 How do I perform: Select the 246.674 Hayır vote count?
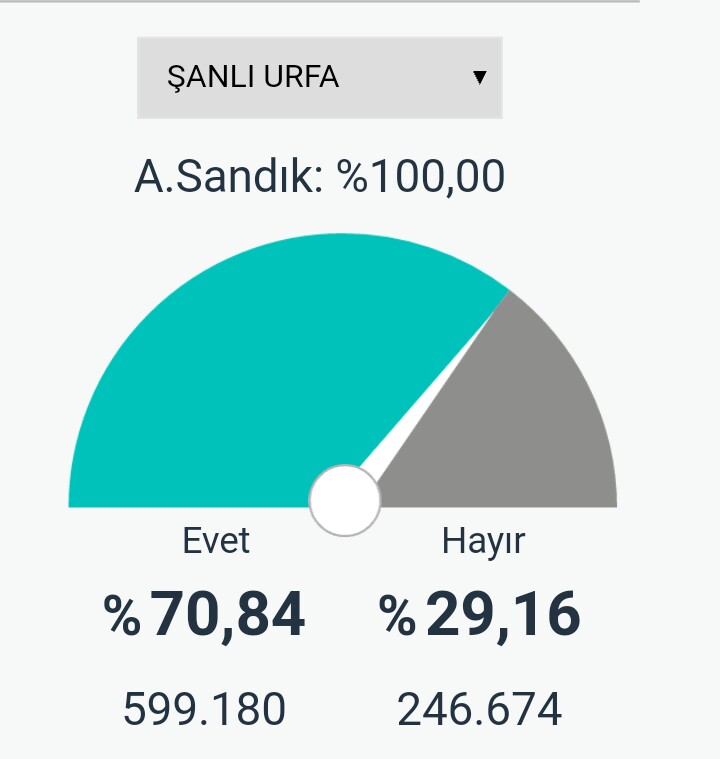[x=478, y=710]
